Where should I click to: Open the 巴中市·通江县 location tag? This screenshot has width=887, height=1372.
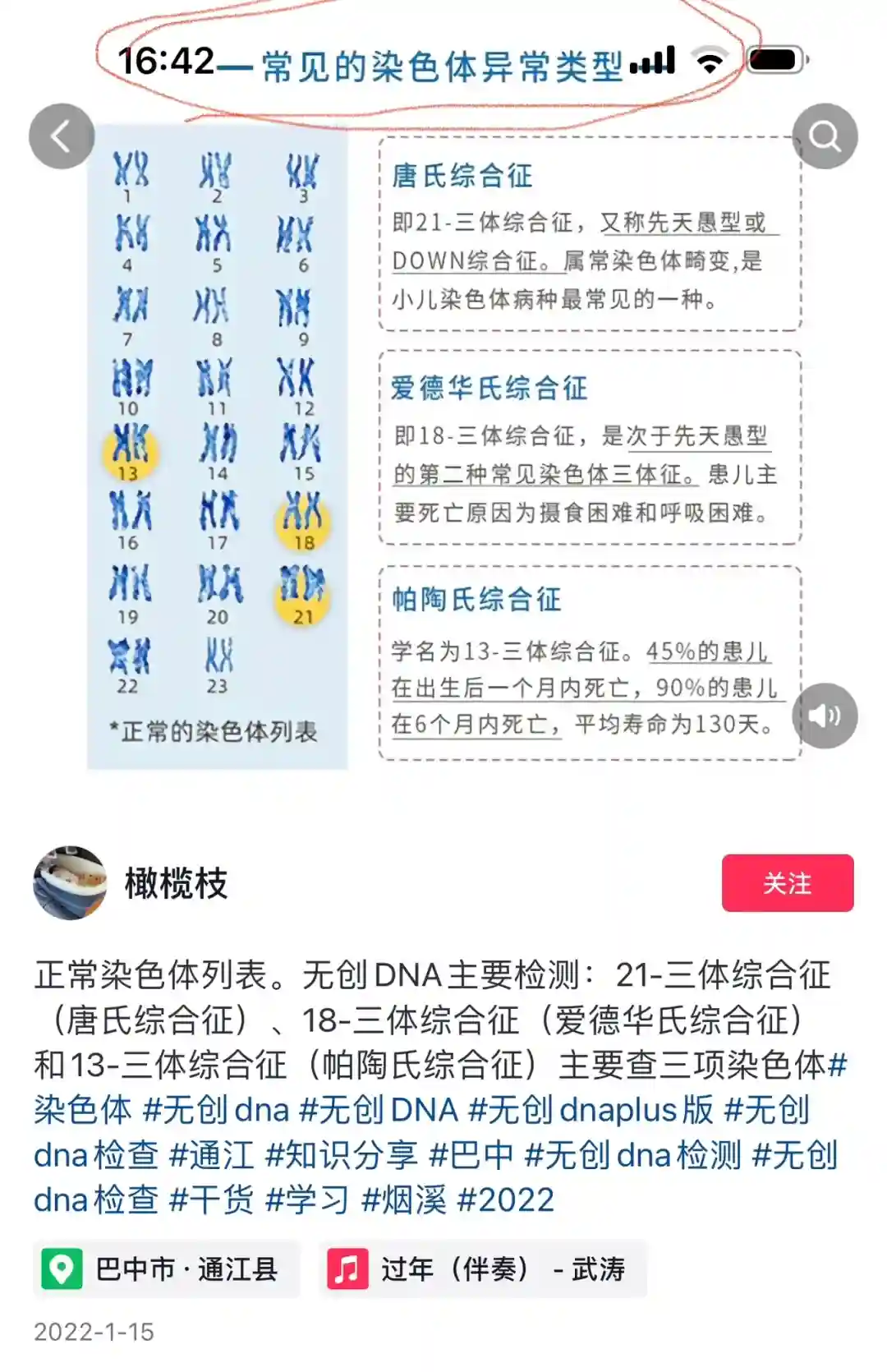tap(166, 1269)
